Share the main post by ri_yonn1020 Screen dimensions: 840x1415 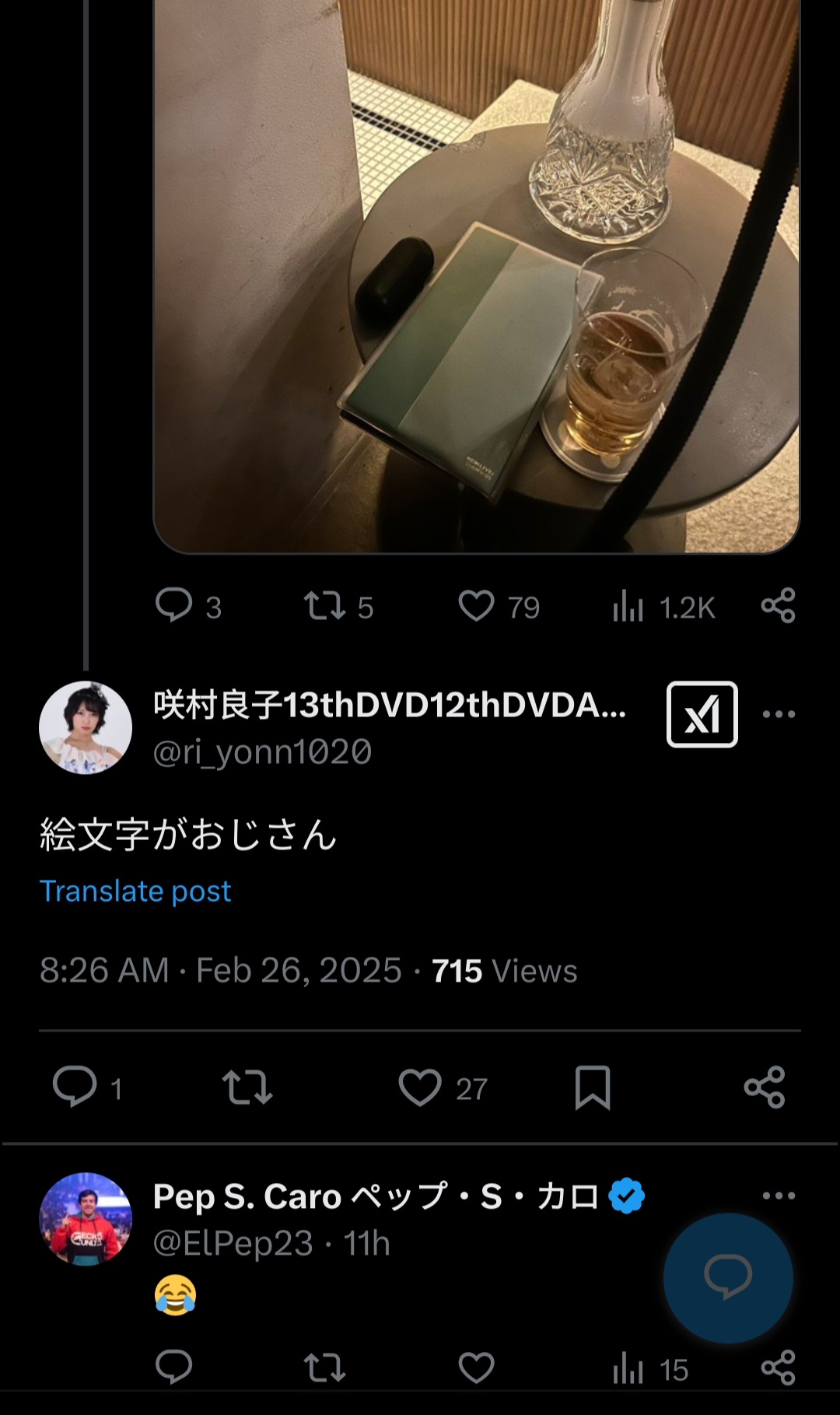point(765,1087)
